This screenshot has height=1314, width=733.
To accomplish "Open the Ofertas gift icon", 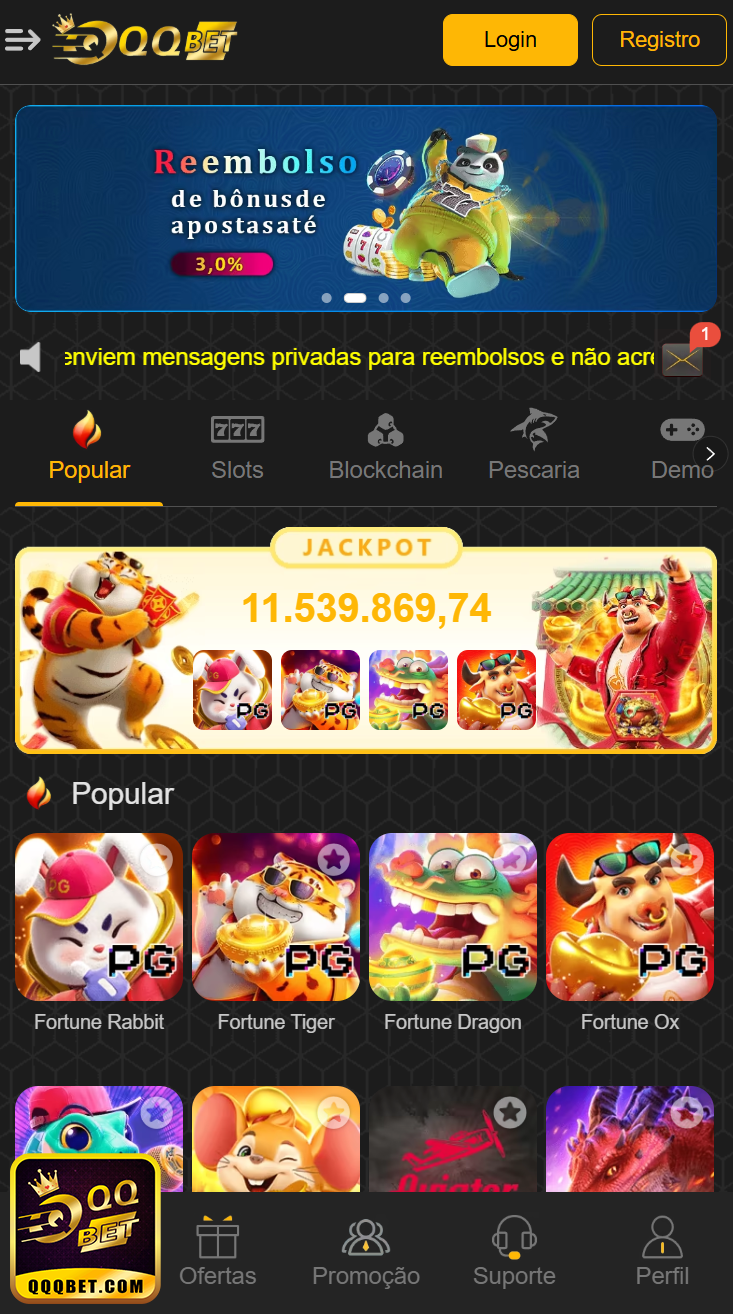I will (217, 1240).
